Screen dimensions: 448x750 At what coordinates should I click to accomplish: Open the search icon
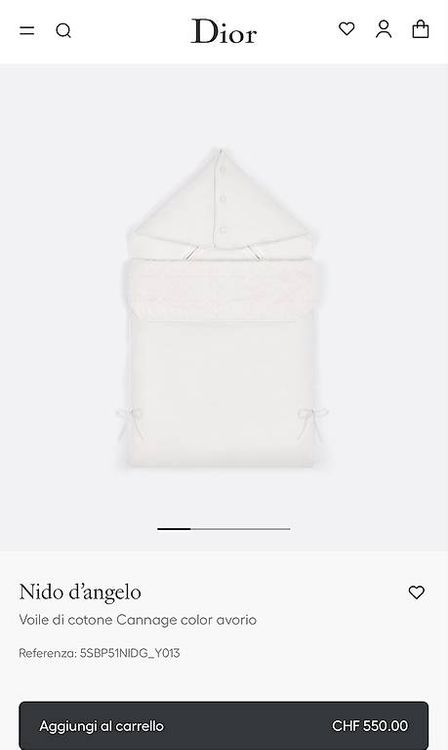pos(63,31)
